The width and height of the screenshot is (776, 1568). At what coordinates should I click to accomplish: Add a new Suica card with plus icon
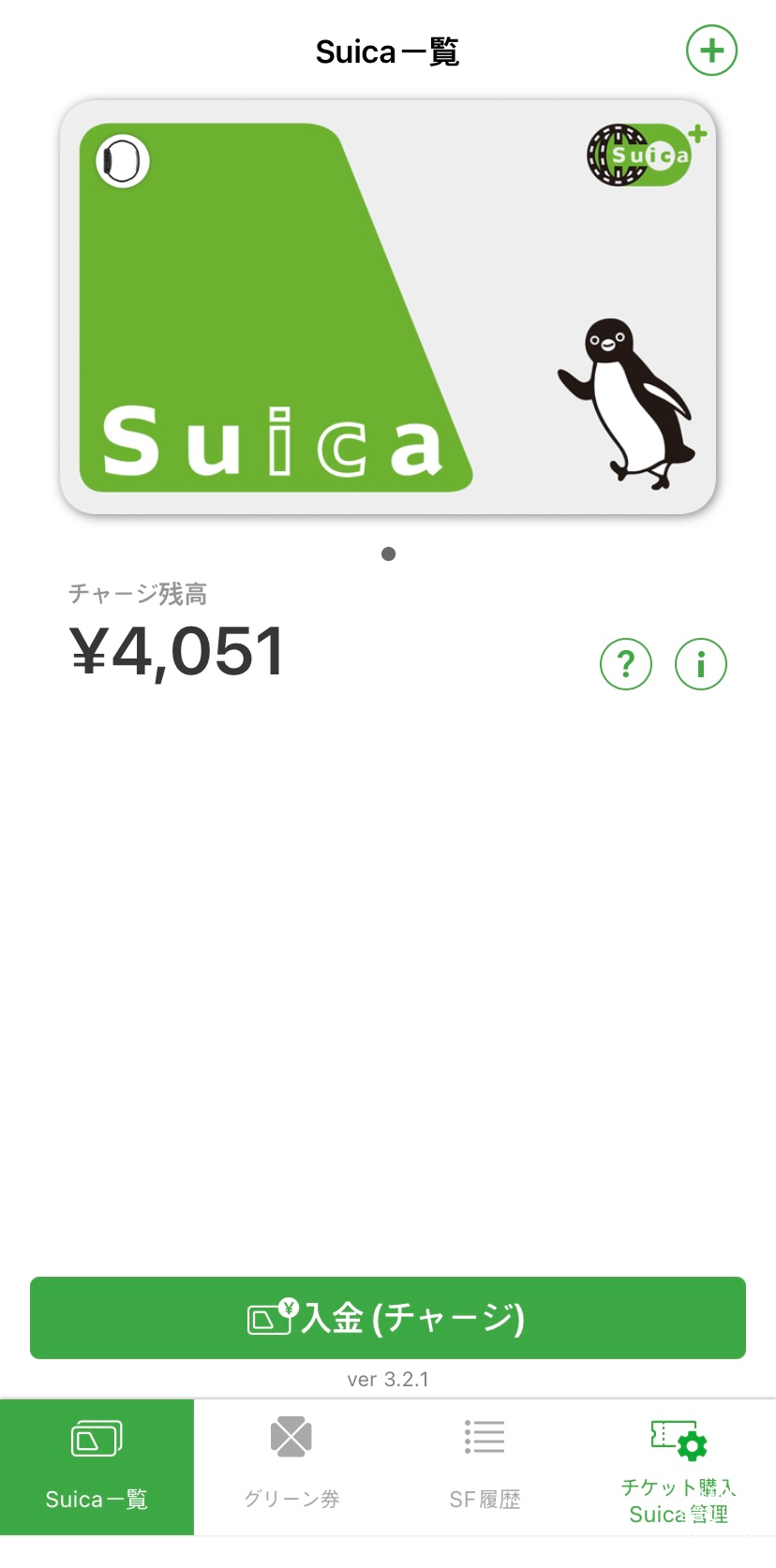[711, 51]
